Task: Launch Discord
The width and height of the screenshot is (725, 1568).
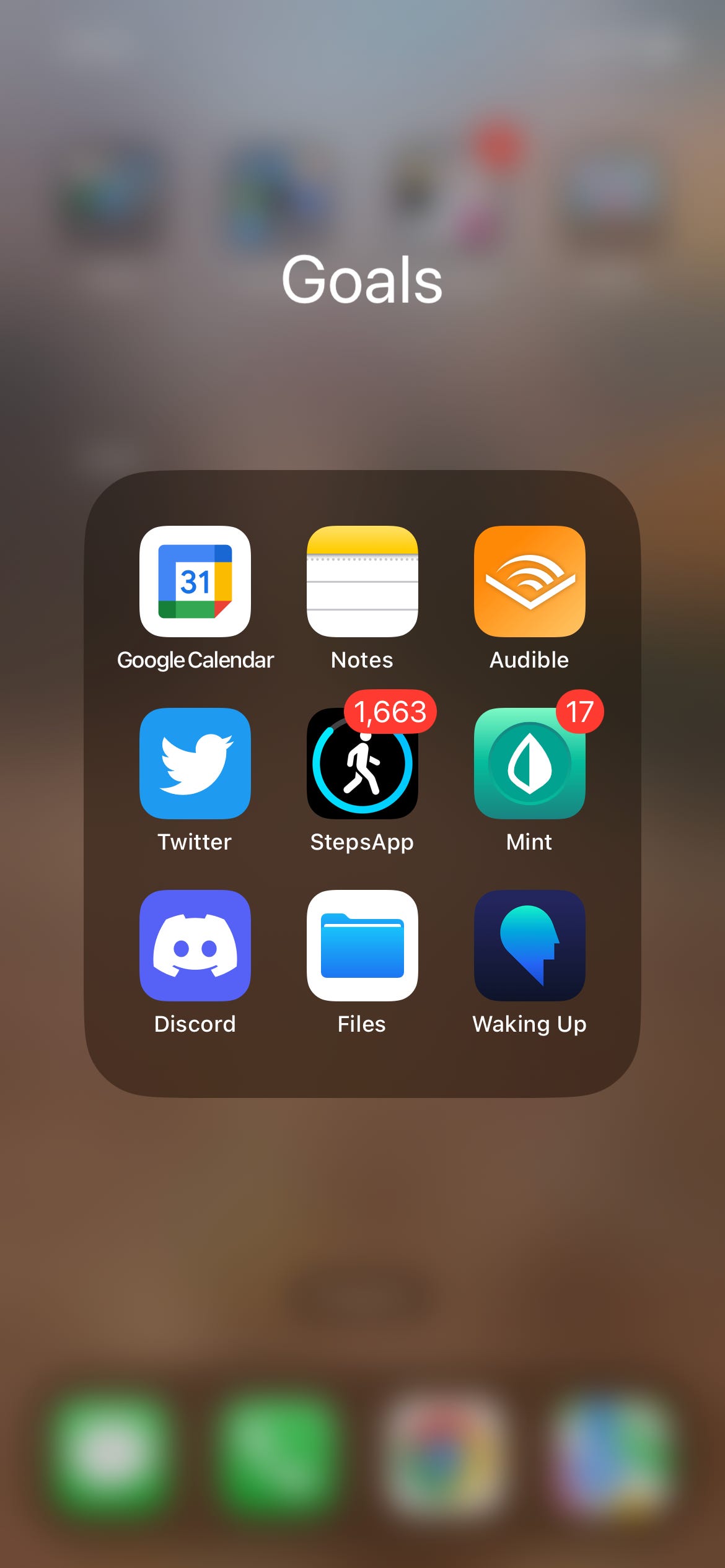Action: point(195,945)
